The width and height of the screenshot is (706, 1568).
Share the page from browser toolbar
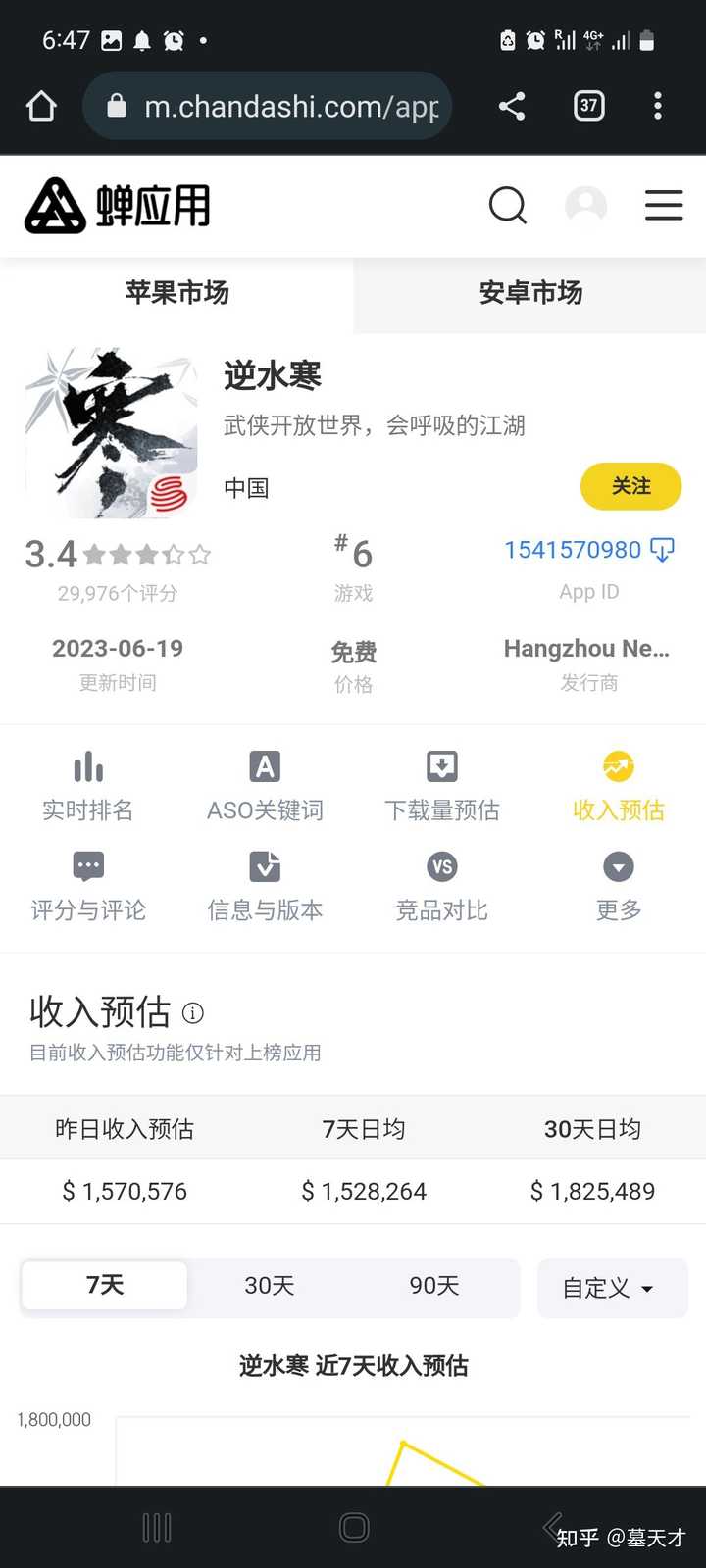click(512, 106)
